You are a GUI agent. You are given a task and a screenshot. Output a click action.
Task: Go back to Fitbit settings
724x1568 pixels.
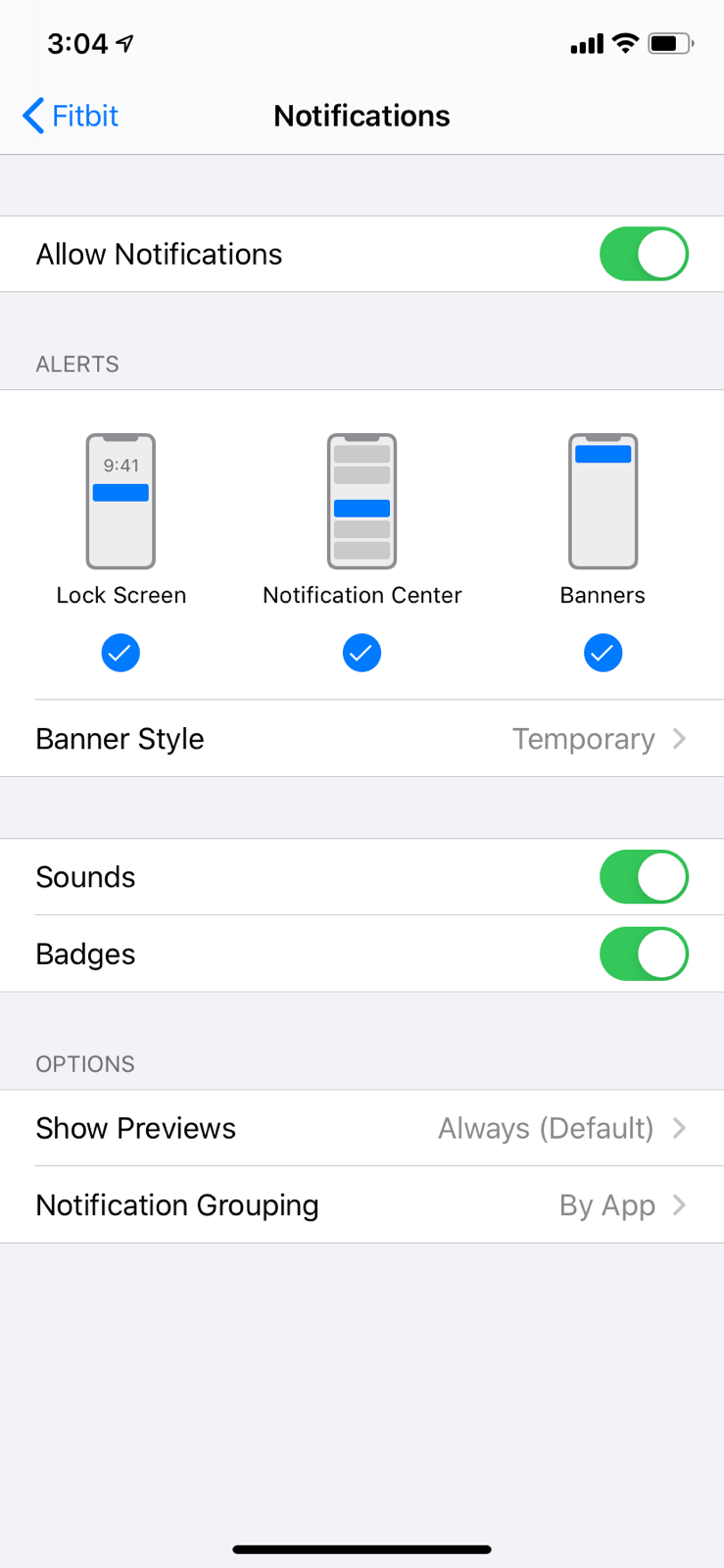pos(71,116)
